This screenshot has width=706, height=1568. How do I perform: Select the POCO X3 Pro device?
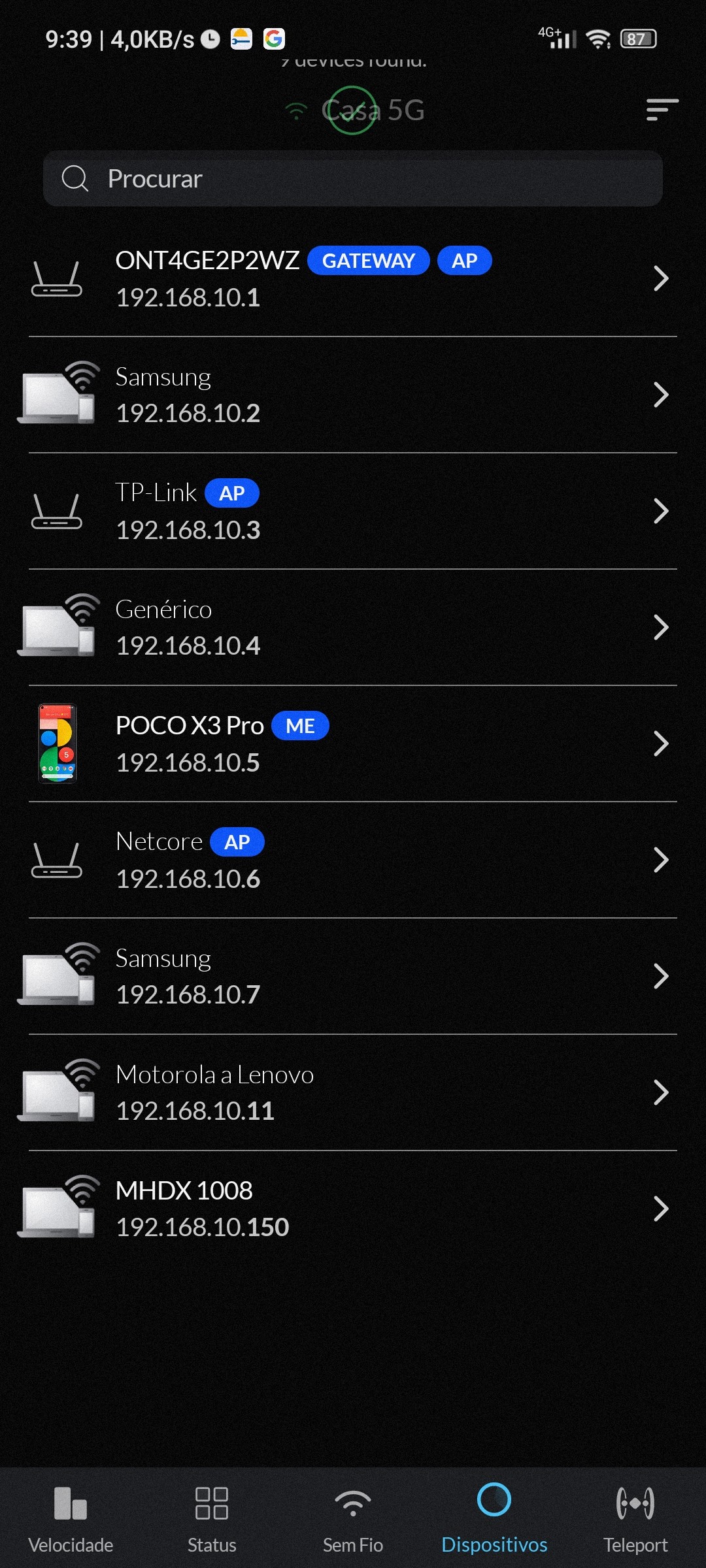coord(353,744)
